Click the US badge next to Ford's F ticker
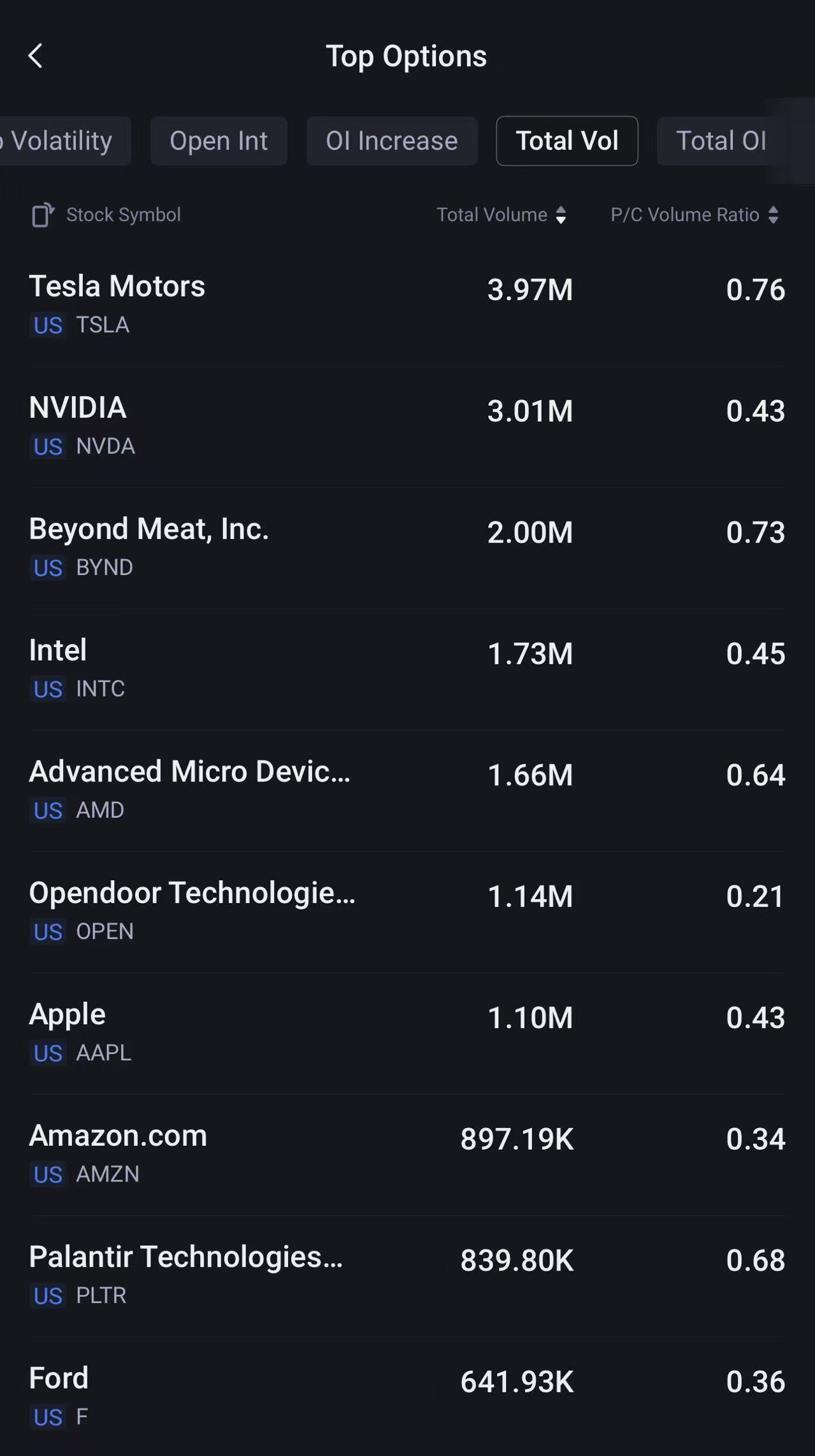The image size is (815, 1456). 49,1417
